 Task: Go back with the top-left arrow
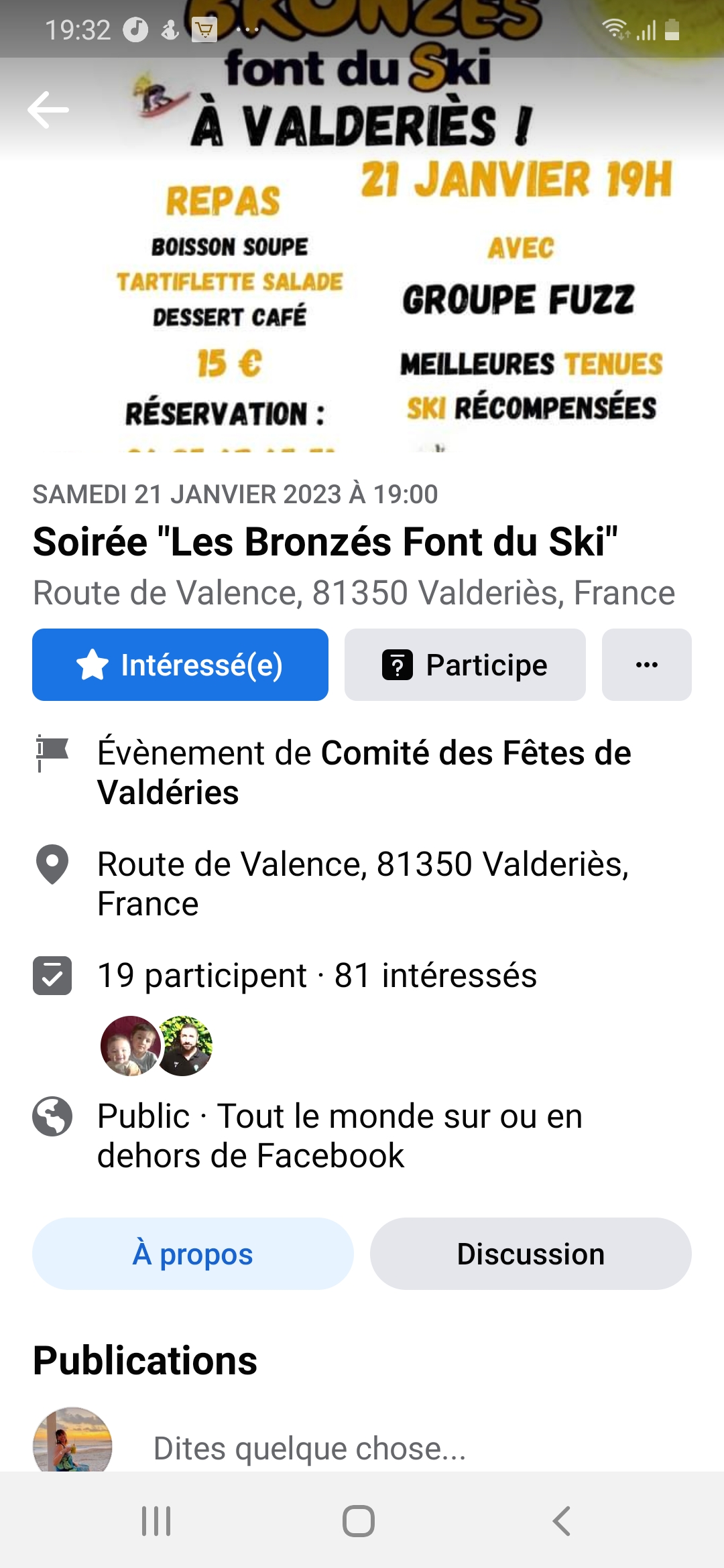tap(48, 110)
